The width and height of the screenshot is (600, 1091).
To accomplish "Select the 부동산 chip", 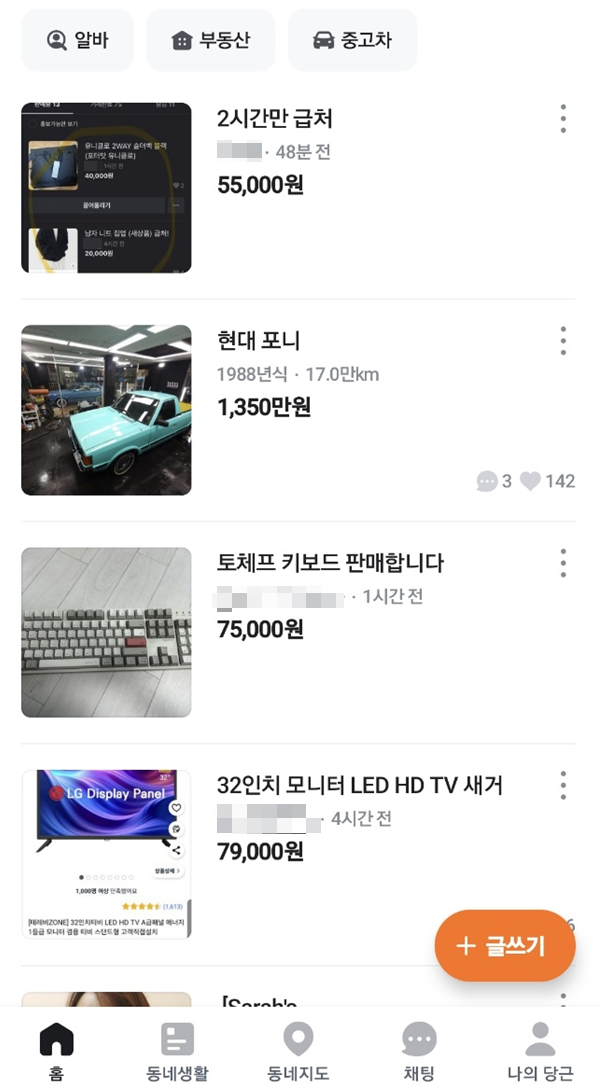I will [211, 40].
